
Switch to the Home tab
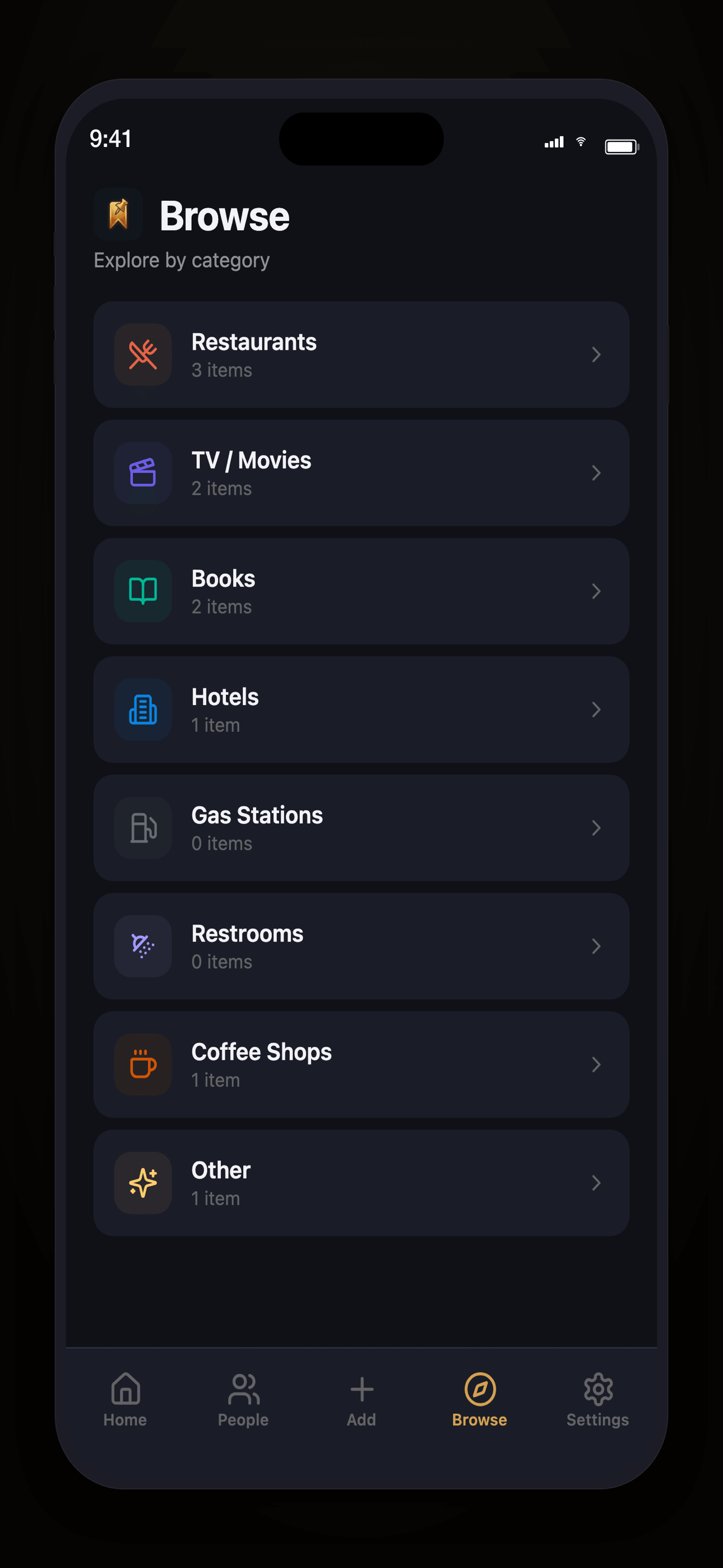pyautogui.click(x=125, y=1400)
